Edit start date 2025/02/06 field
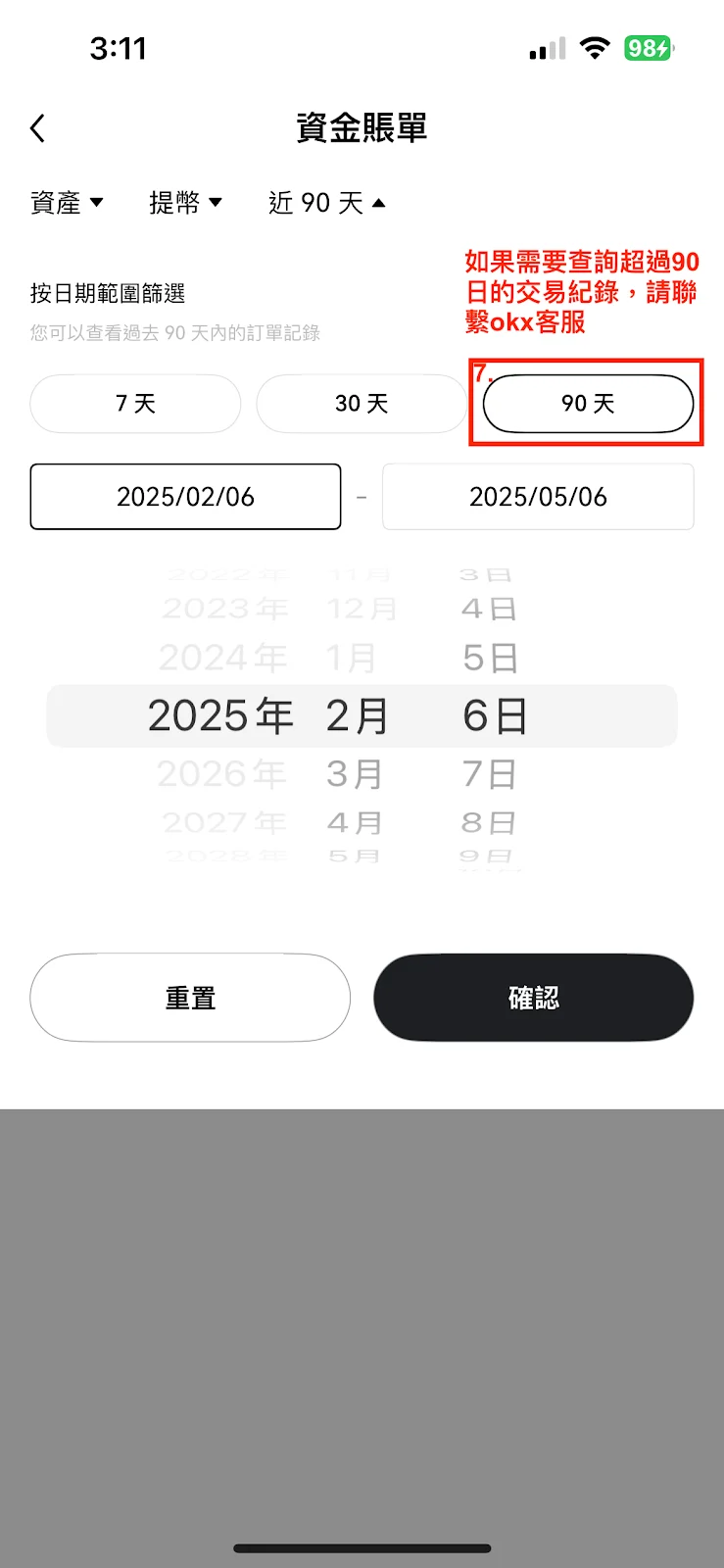This screenshot has height=1568, width=724. tap(185, 497)
